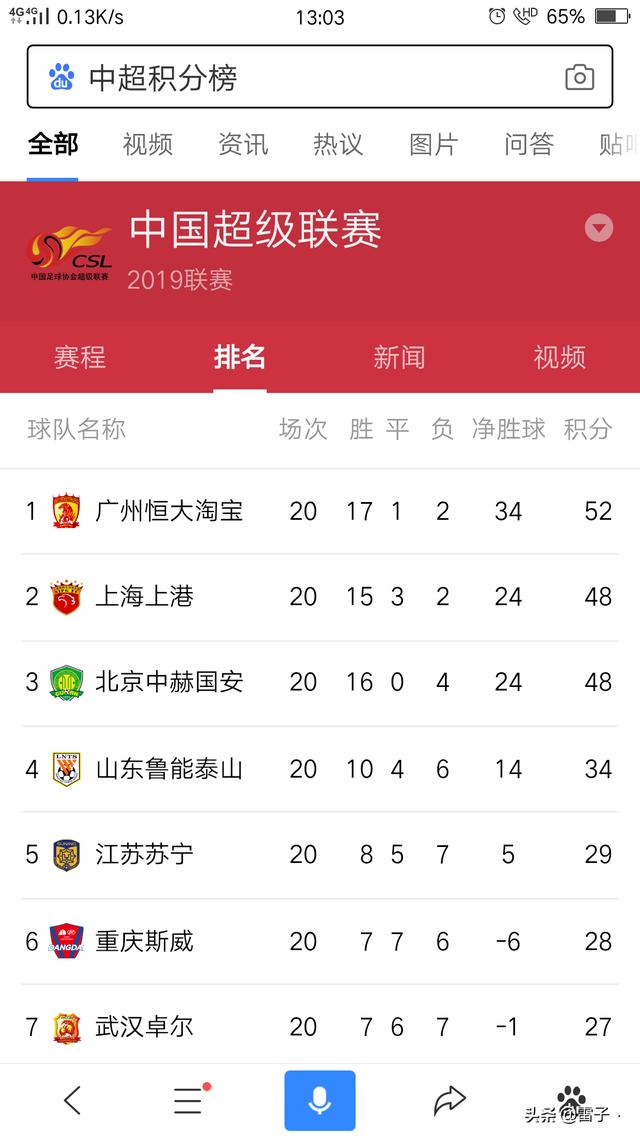Start voice search with microphone
Image resolution: width=640 pixels, height=1138 pixels.
(320, 1100)
